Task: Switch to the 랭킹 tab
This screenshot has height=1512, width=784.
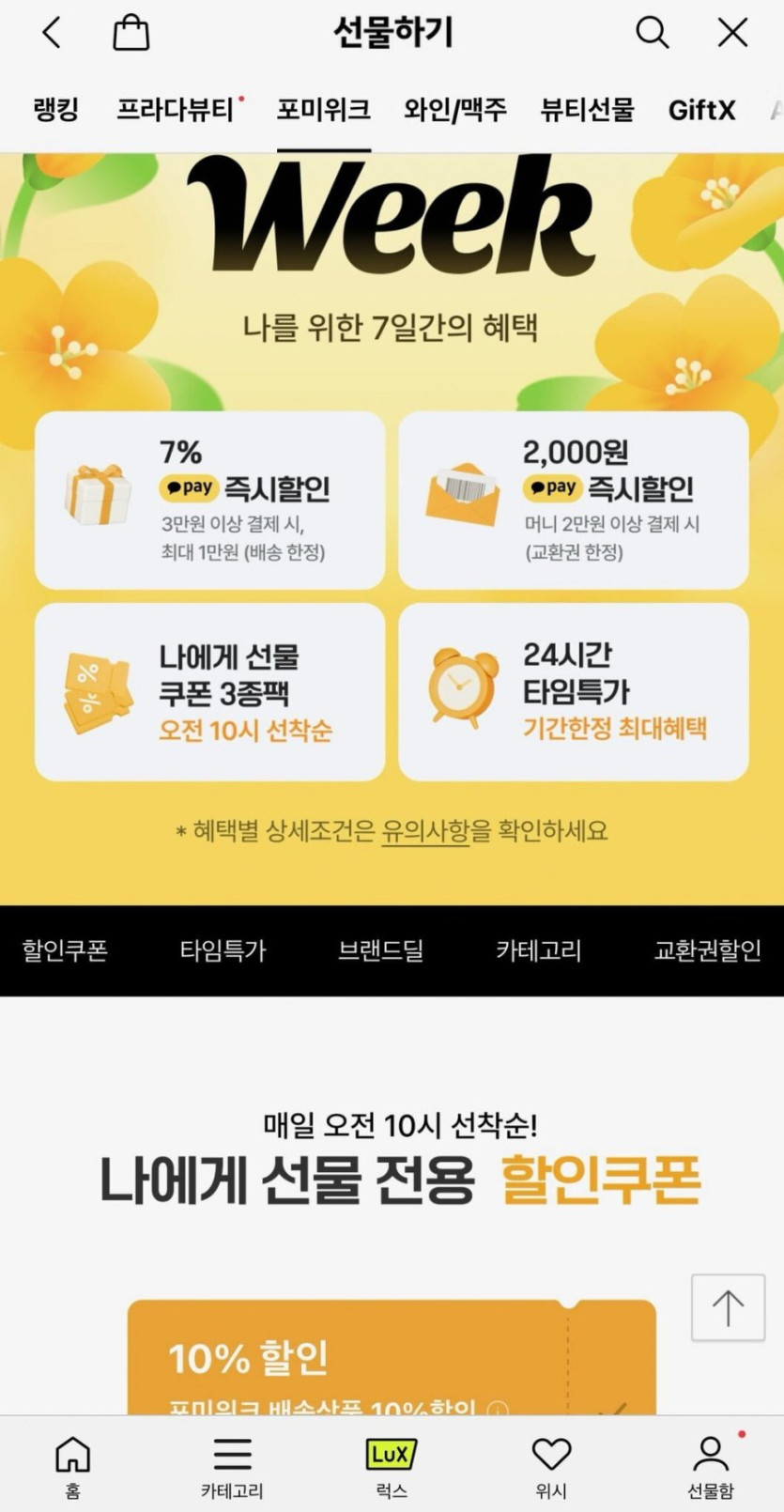Action: point(55,111)
